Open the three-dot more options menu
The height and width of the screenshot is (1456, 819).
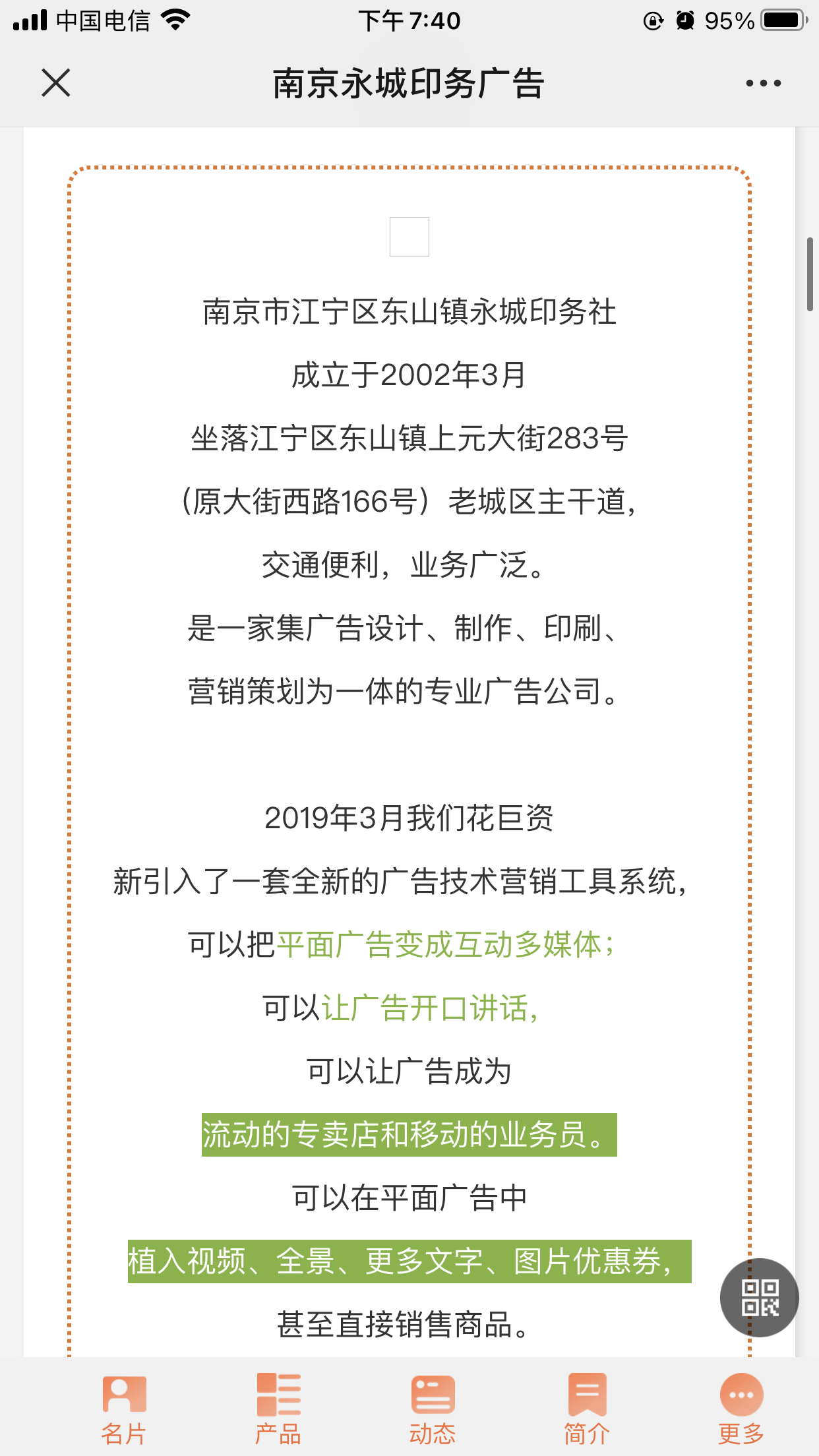coord(763,83)
